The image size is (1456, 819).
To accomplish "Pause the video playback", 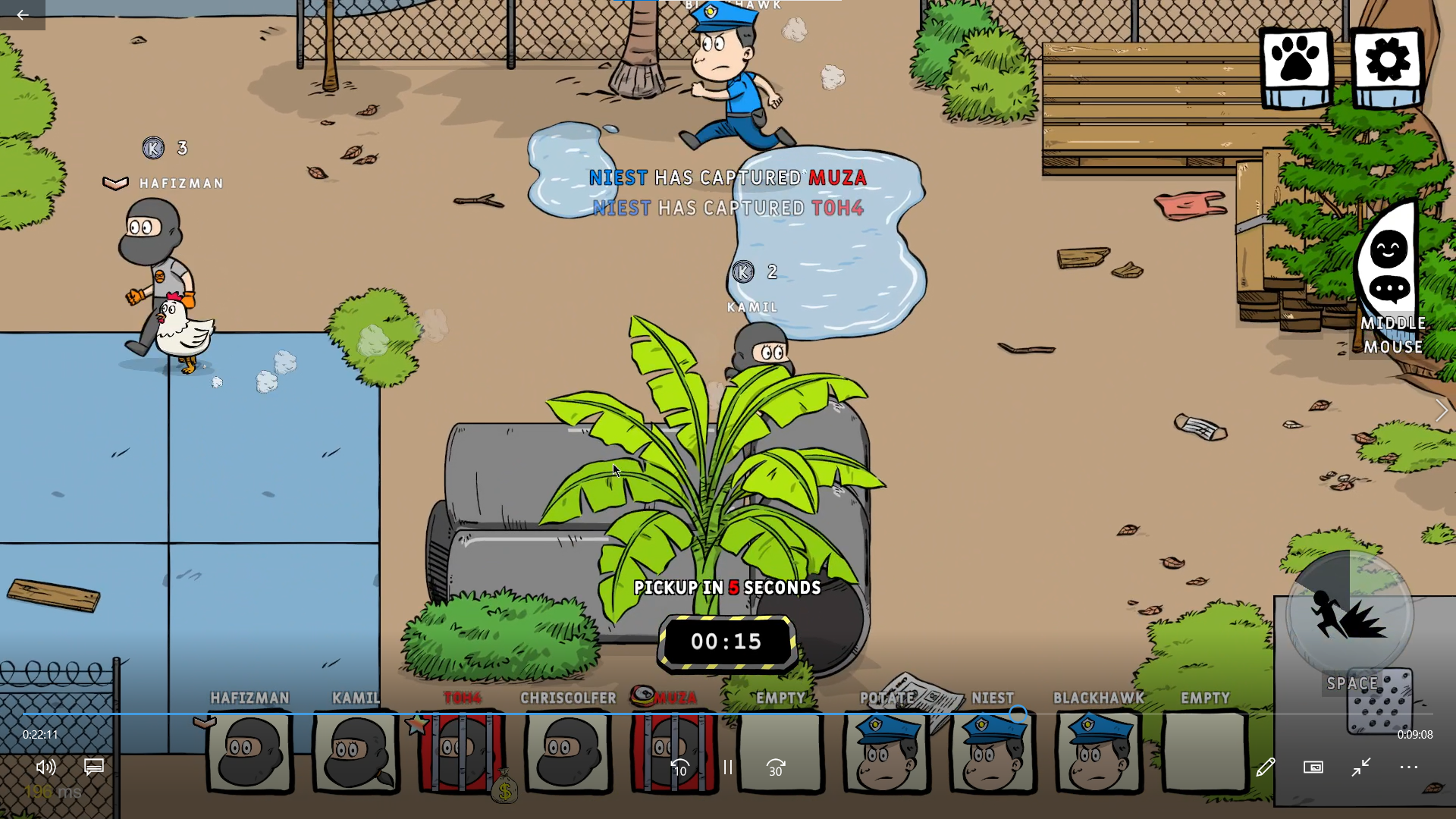I will click(x=728, y=767).
